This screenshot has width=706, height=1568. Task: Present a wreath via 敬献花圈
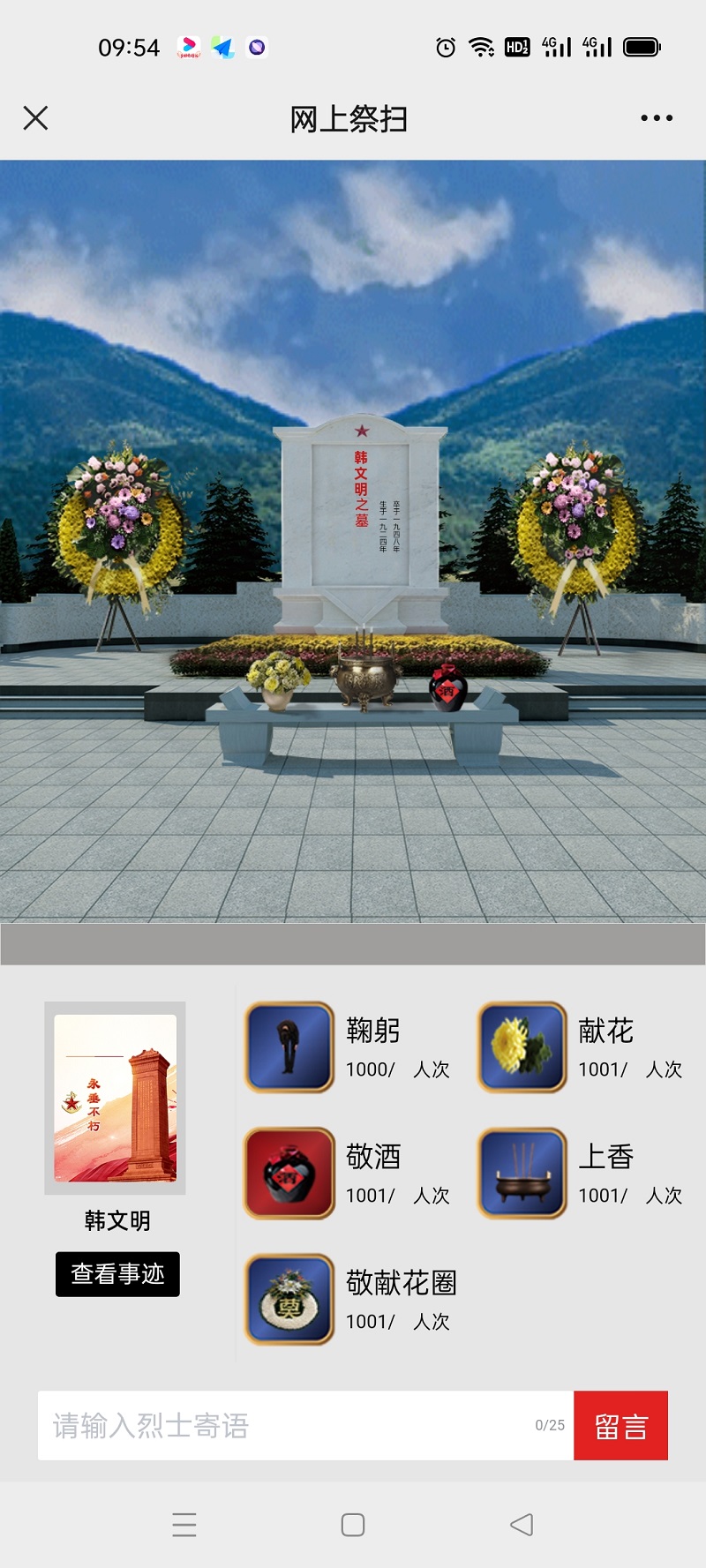[289, 1300]
